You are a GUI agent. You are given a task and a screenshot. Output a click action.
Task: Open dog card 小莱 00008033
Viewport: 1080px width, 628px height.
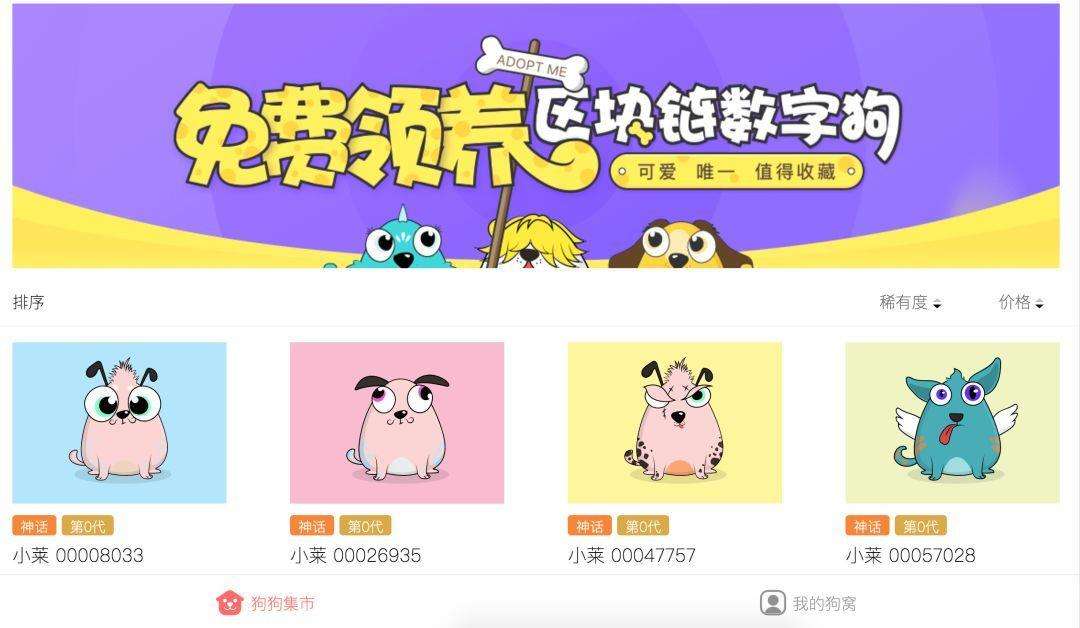[x=119, y=423]
